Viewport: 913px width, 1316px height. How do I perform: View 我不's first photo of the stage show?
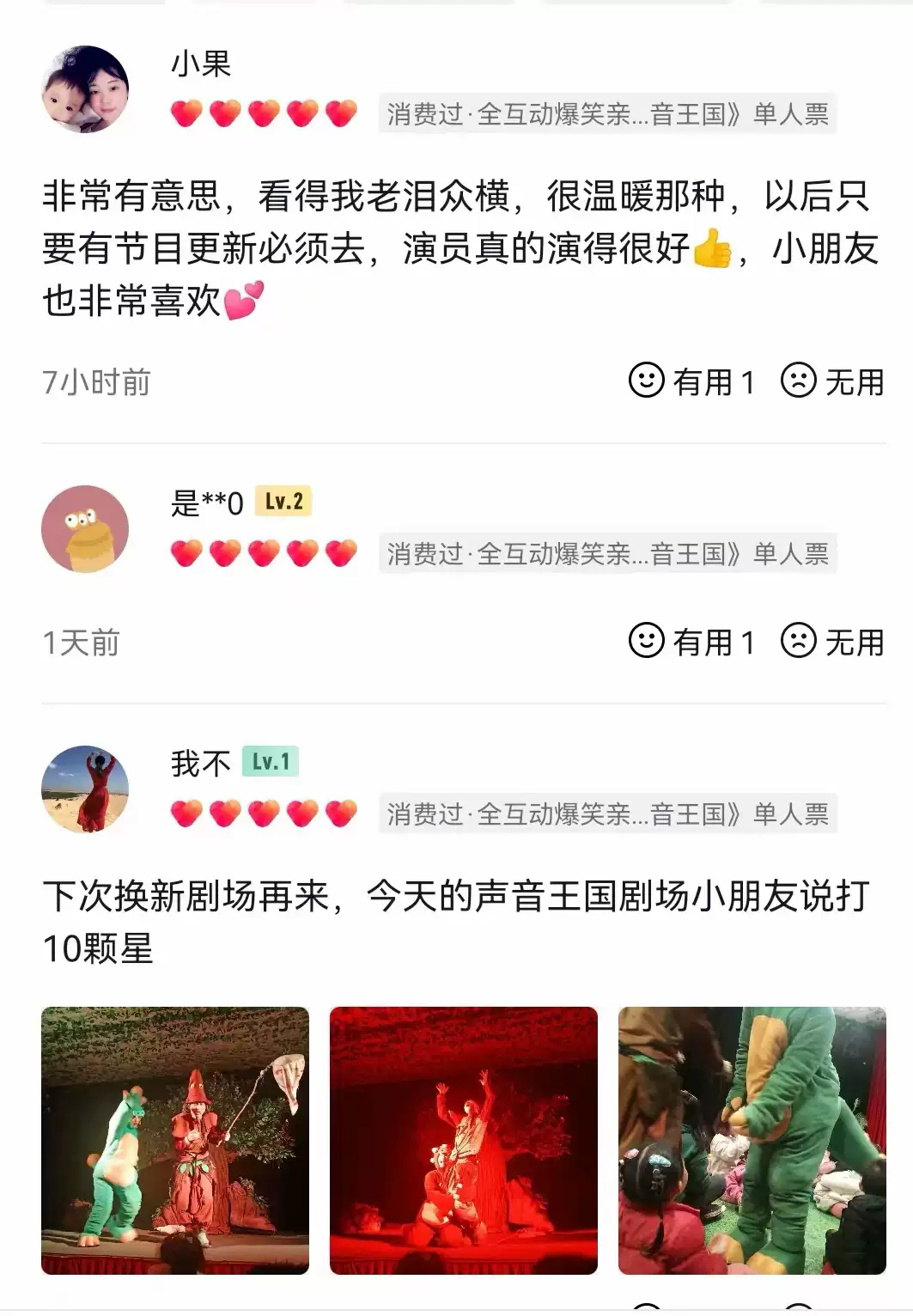click(x=175, y=1140)
